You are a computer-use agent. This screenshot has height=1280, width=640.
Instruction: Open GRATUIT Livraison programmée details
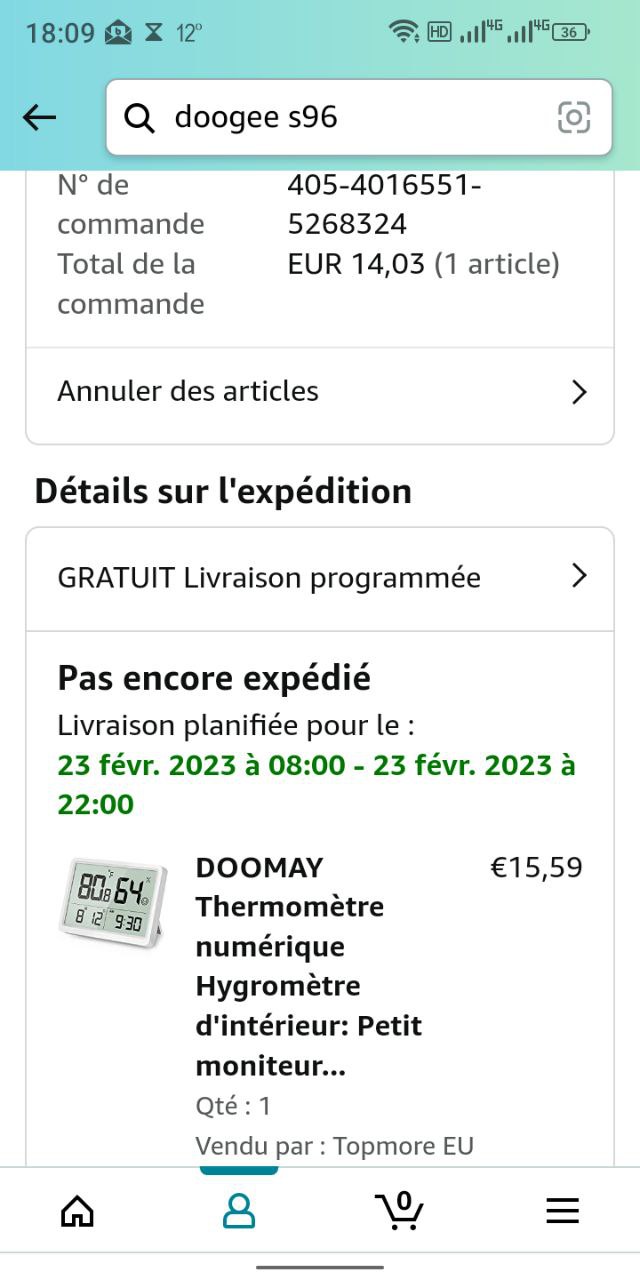pos(320,578)
